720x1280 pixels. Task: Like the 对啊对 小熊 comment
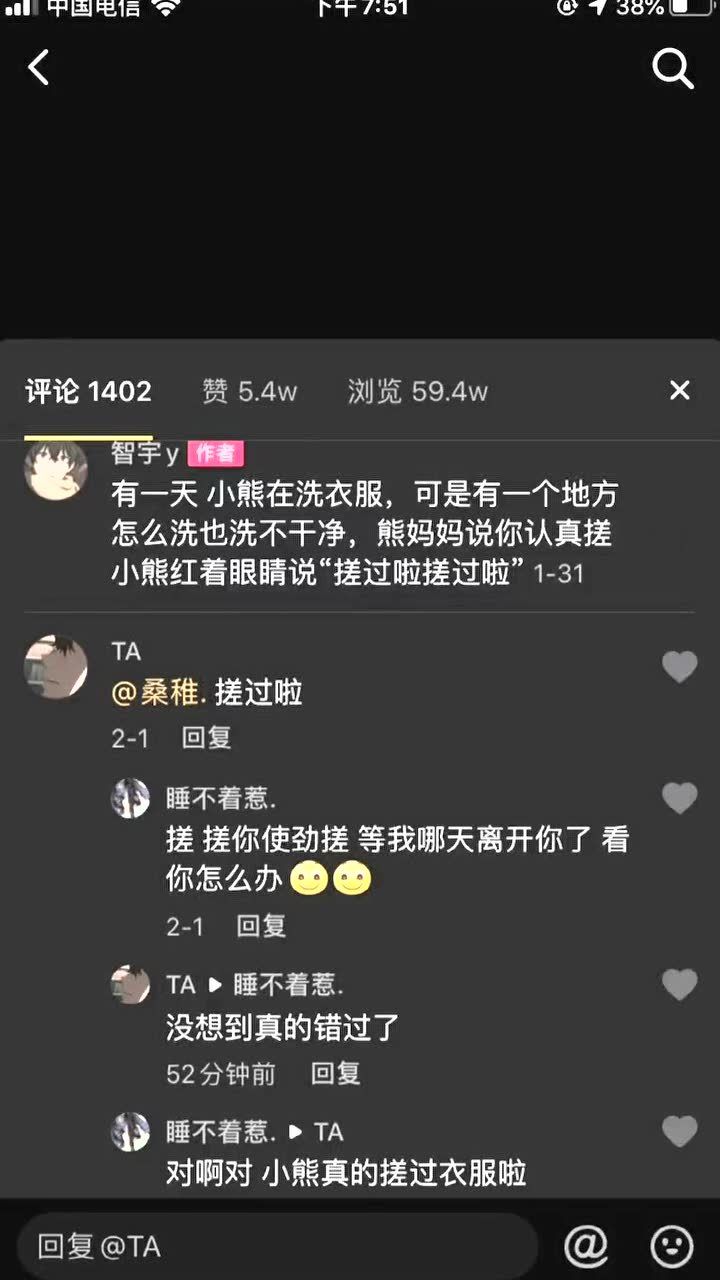click(x=679, y=1131)
